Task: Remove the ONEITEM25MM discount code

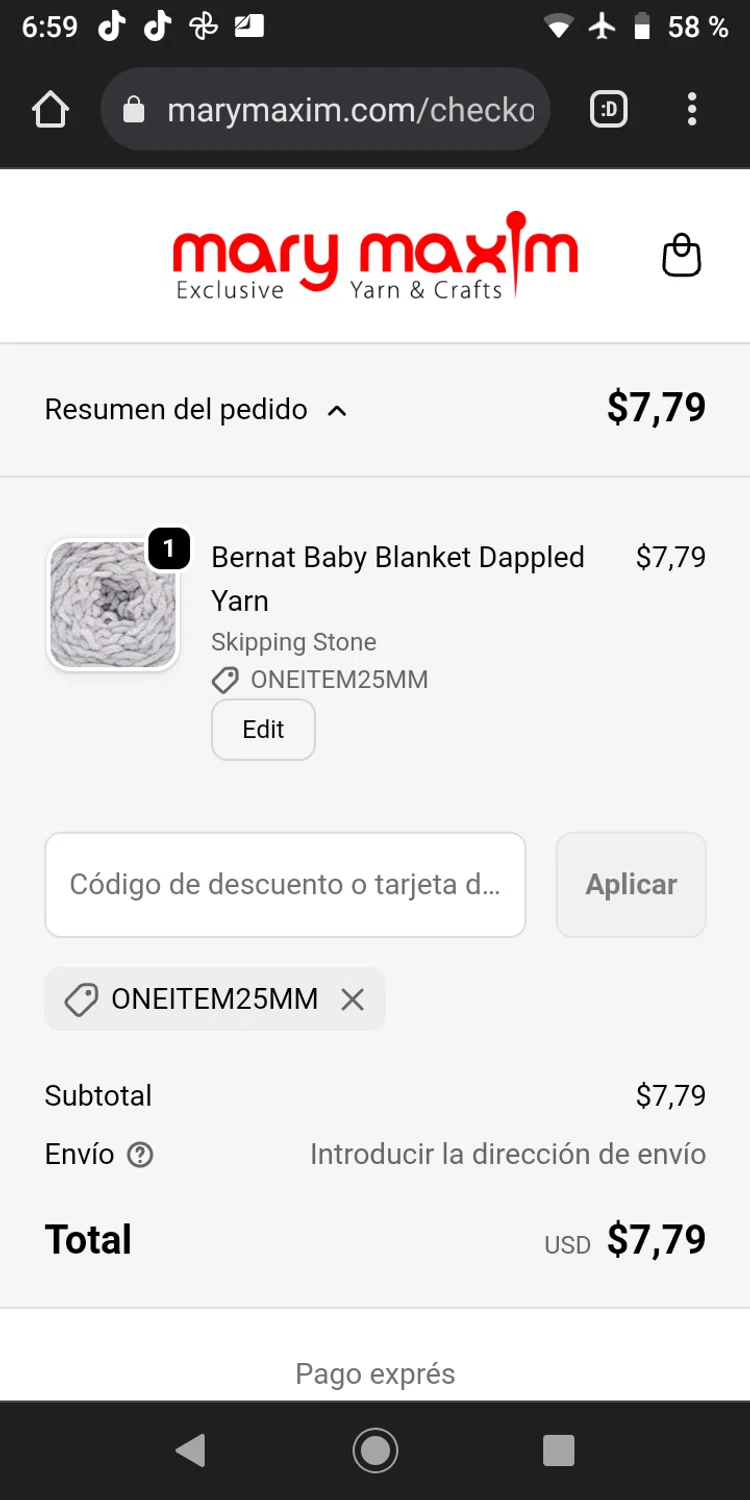Action: [352, 999]
